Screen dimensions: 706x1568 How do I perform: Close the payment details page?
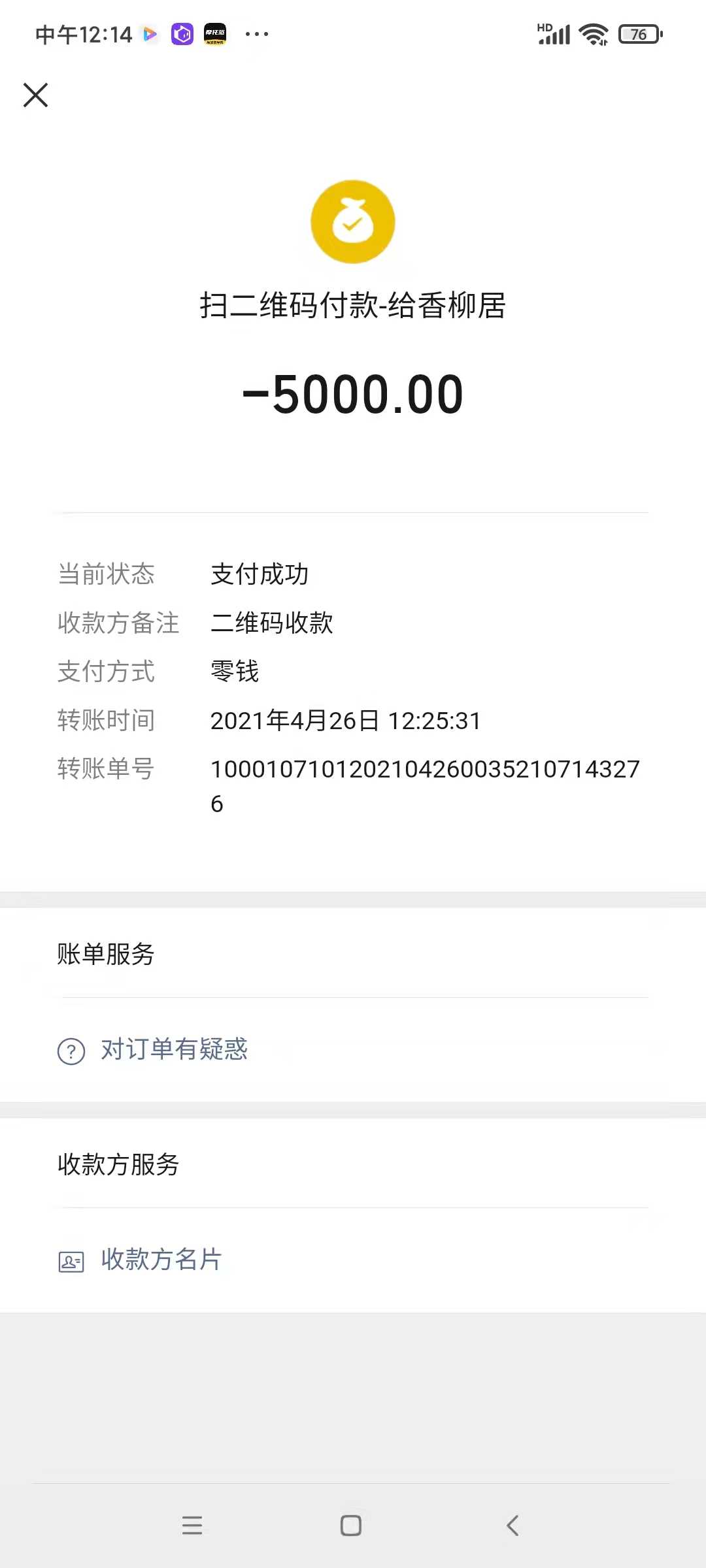coord(36,95)
